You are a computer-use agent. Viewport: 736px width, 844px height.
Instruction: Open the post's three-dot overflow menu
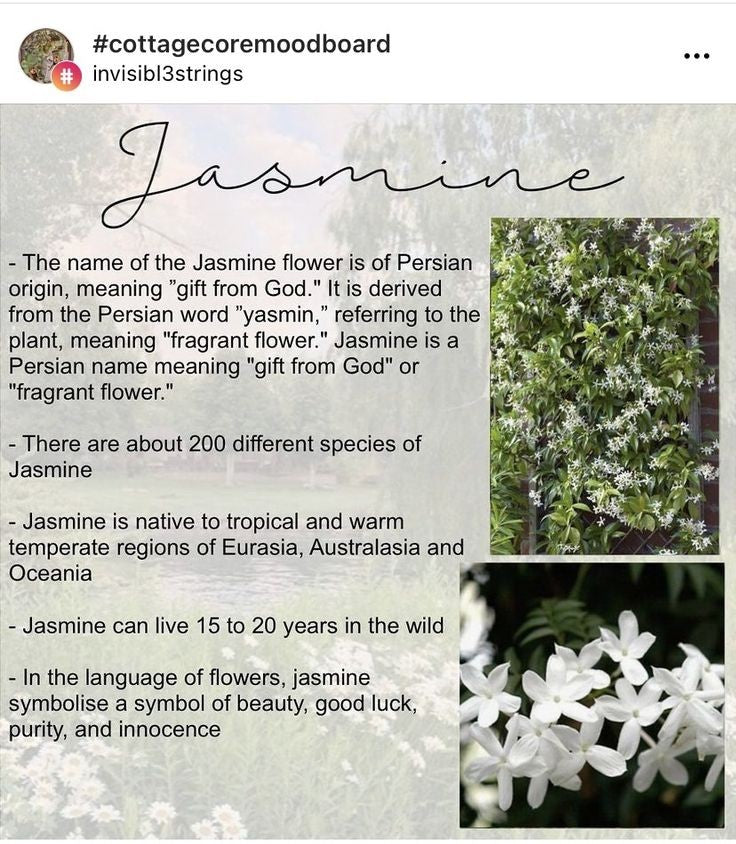click(695, 56)
